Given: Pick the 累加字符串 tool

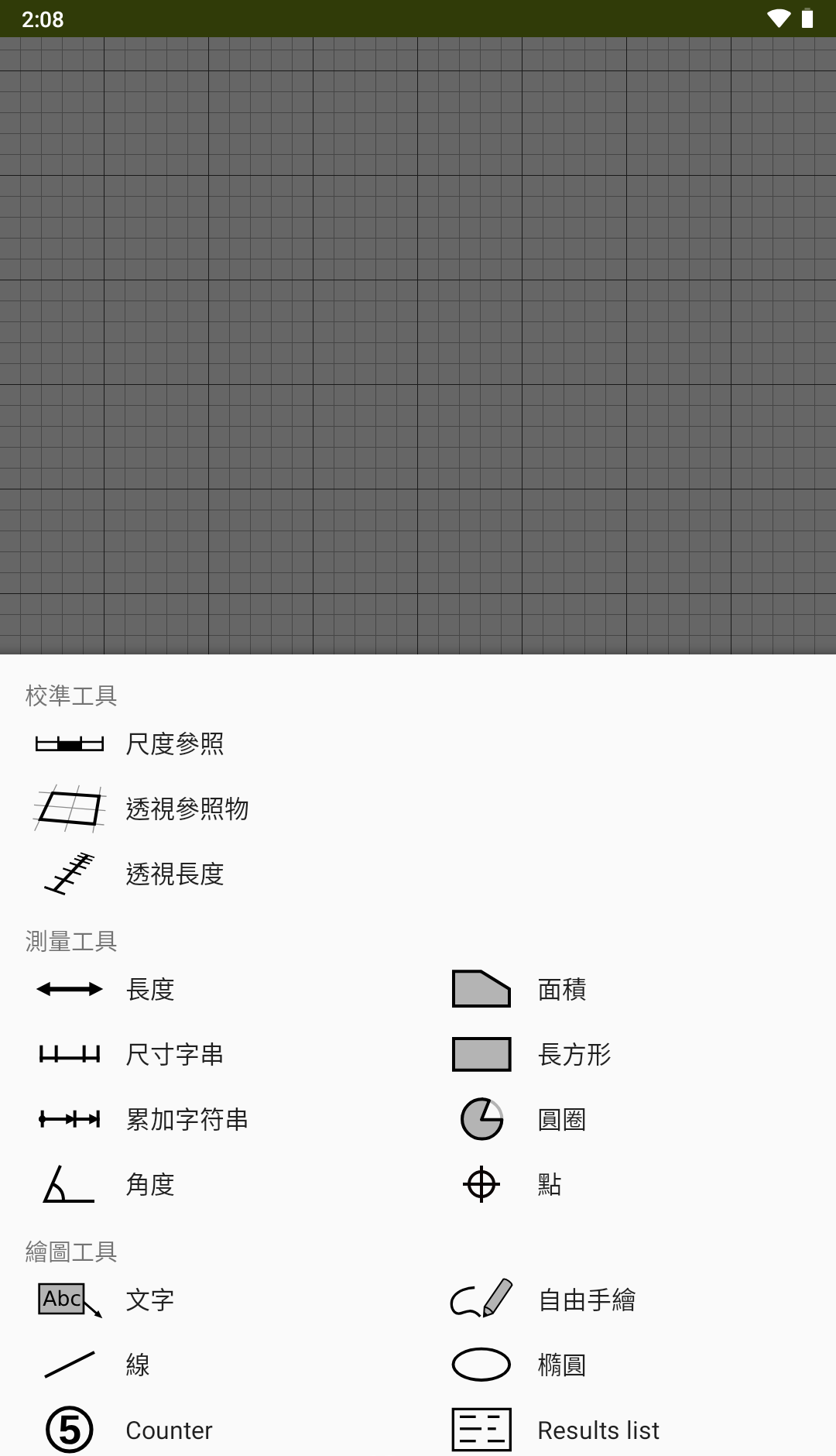Looking at the screenshot, I should pos(187,1120).
